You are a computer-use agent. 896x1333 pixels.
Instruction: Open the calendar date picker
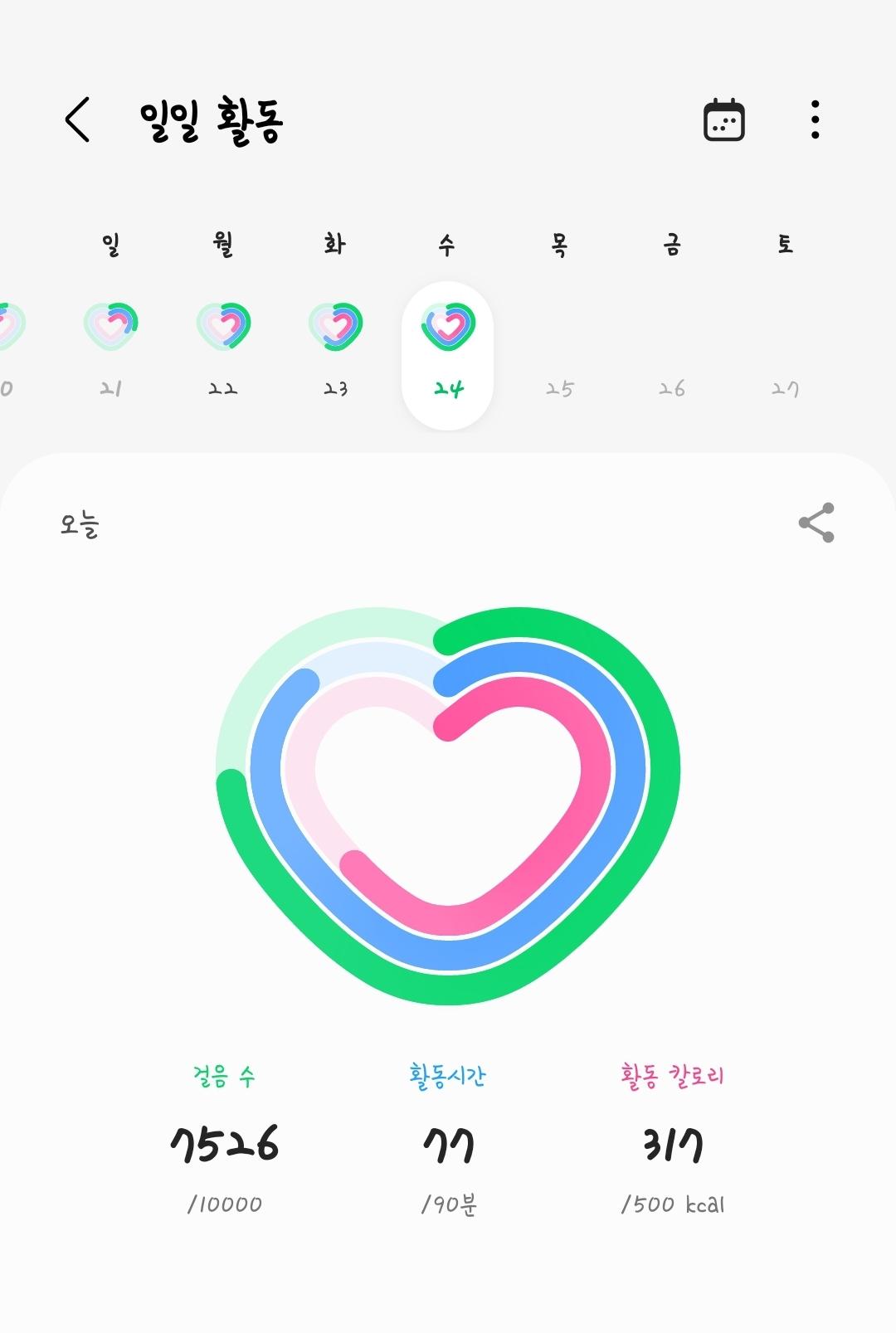tap(723, 120)
